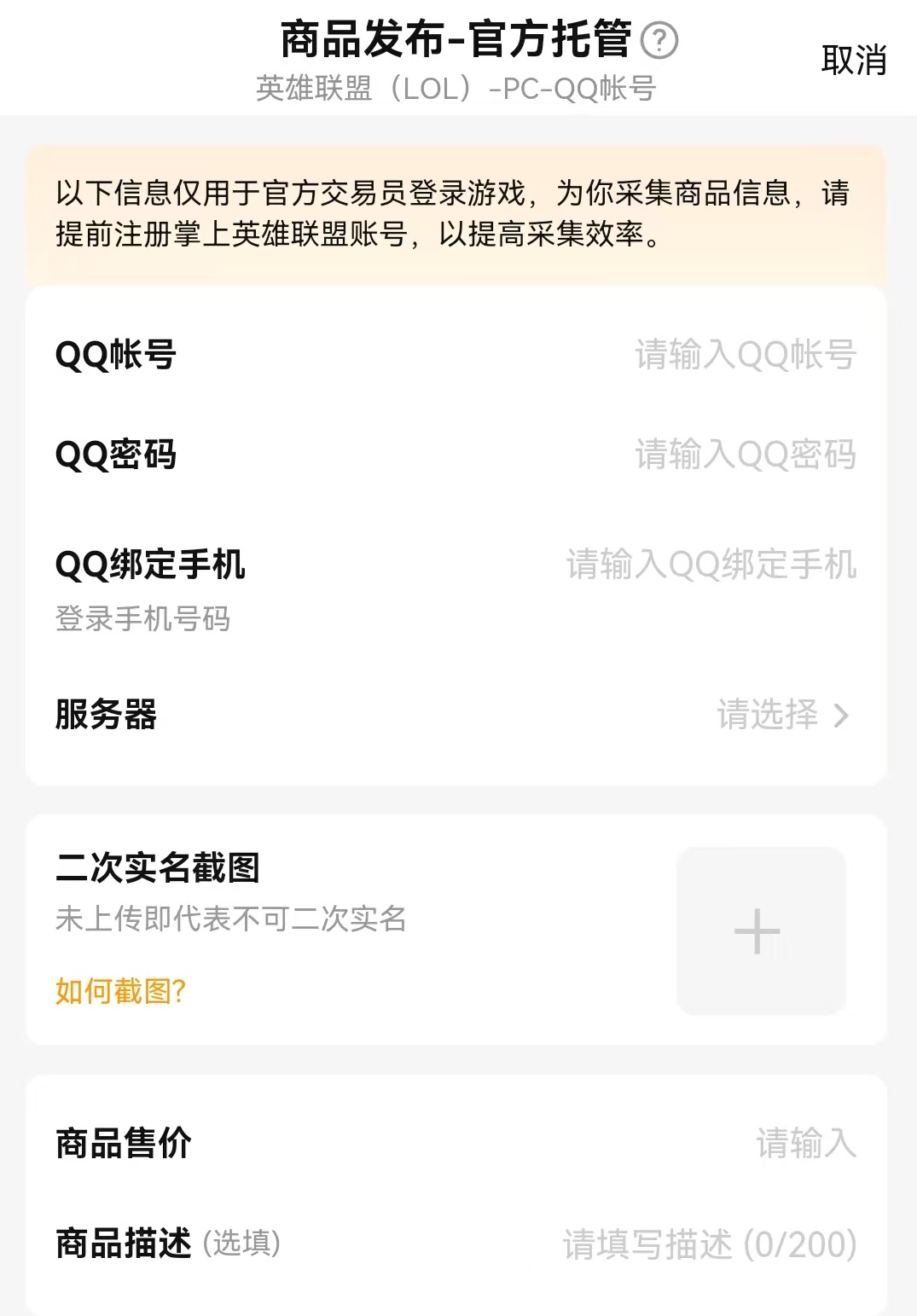Open the 服务器 server picker
Viewport: 917px width, 1316px height.
pyautogui.click(x=781, y=715)
